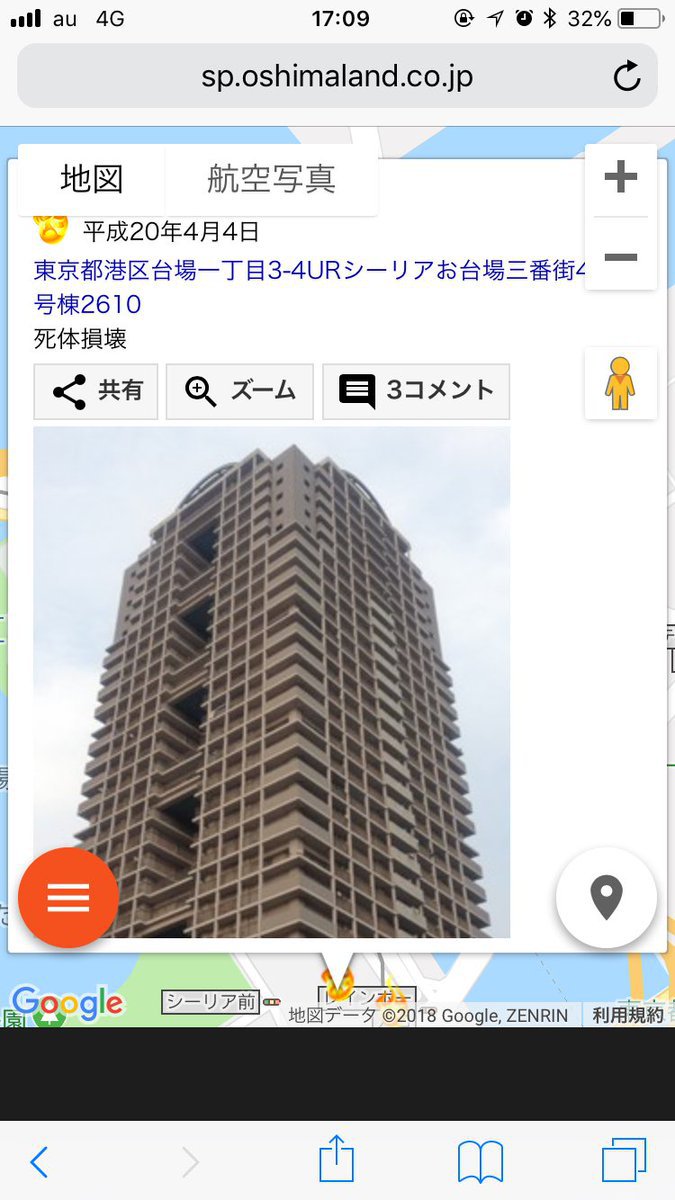Tap the location pin button
The image size is (675, 1200).
[x=606, y=897]
